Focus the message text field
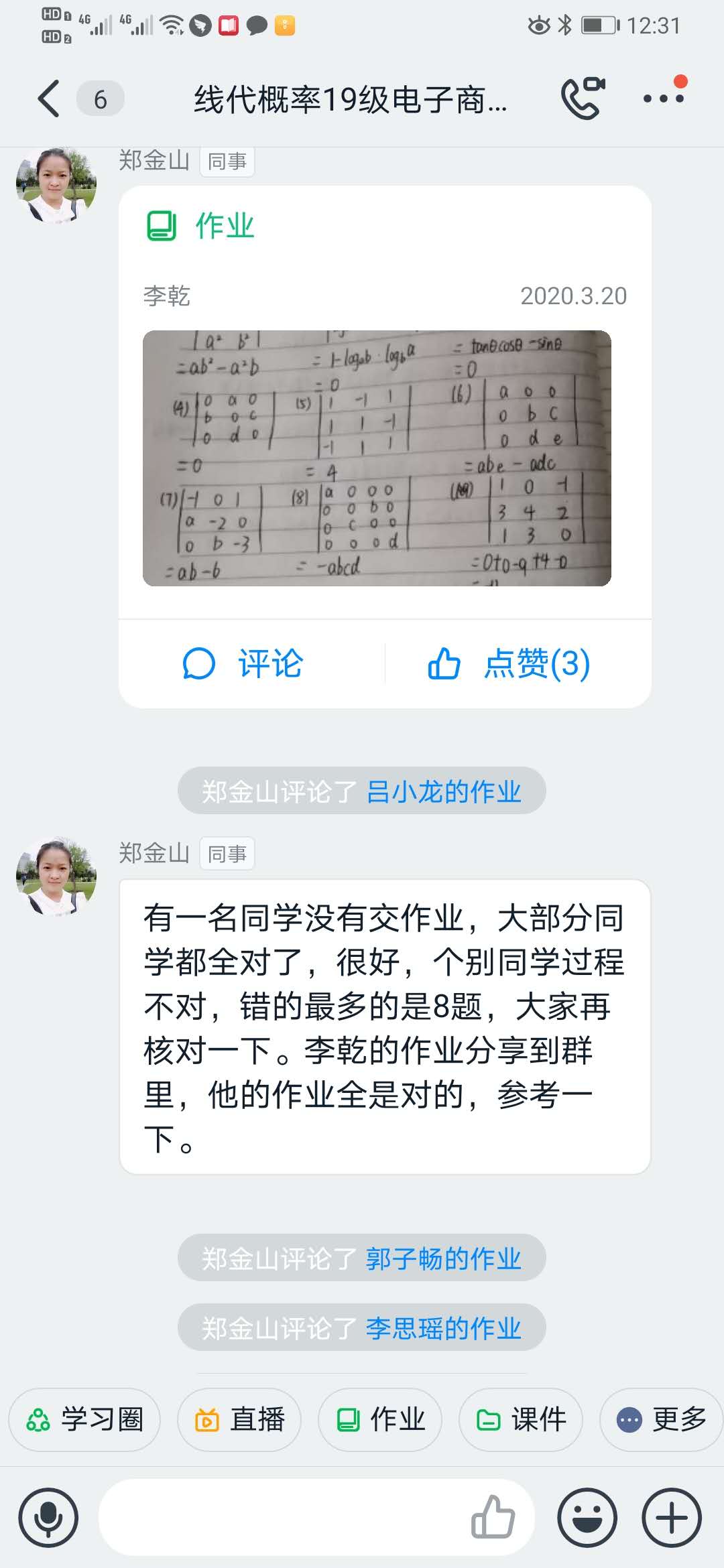Screen dimensions: 724x1568 pyautogui.click(x=282, y=1518)
